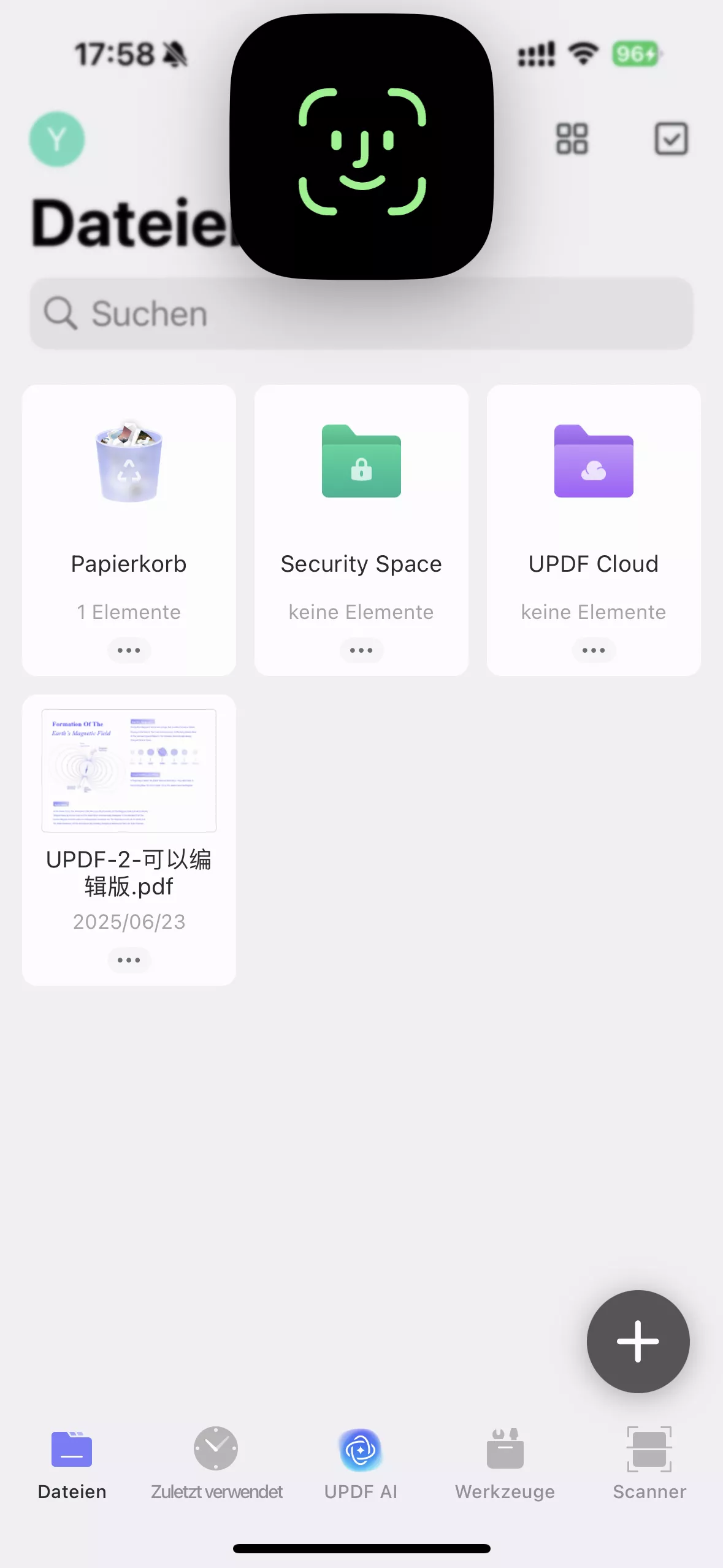
Task: Switch to grid view layout
Action: click(x=572, y=139)
